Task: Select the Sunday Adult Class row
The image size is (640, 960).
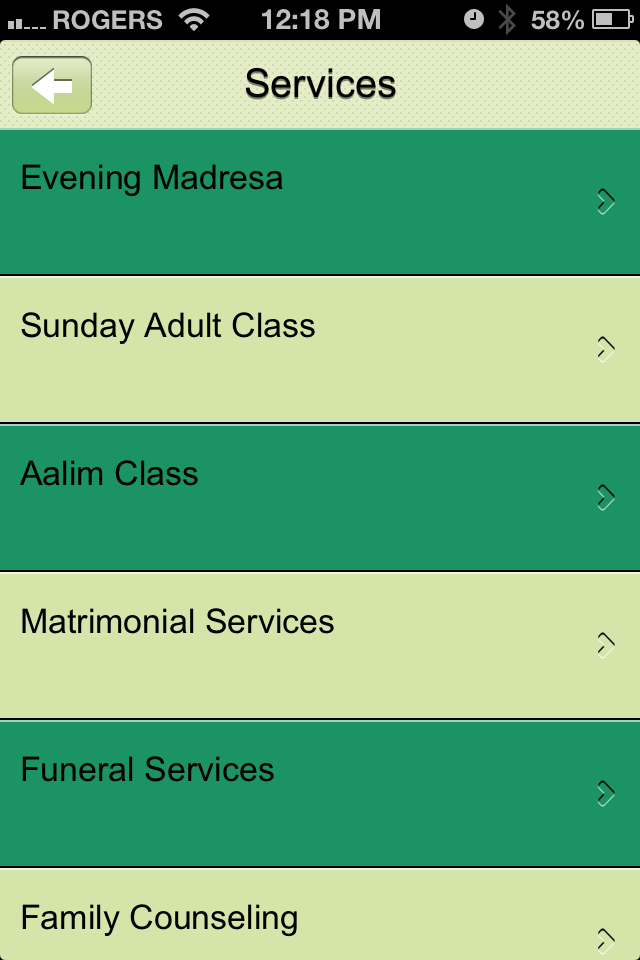Action: [x=320, y=349]
